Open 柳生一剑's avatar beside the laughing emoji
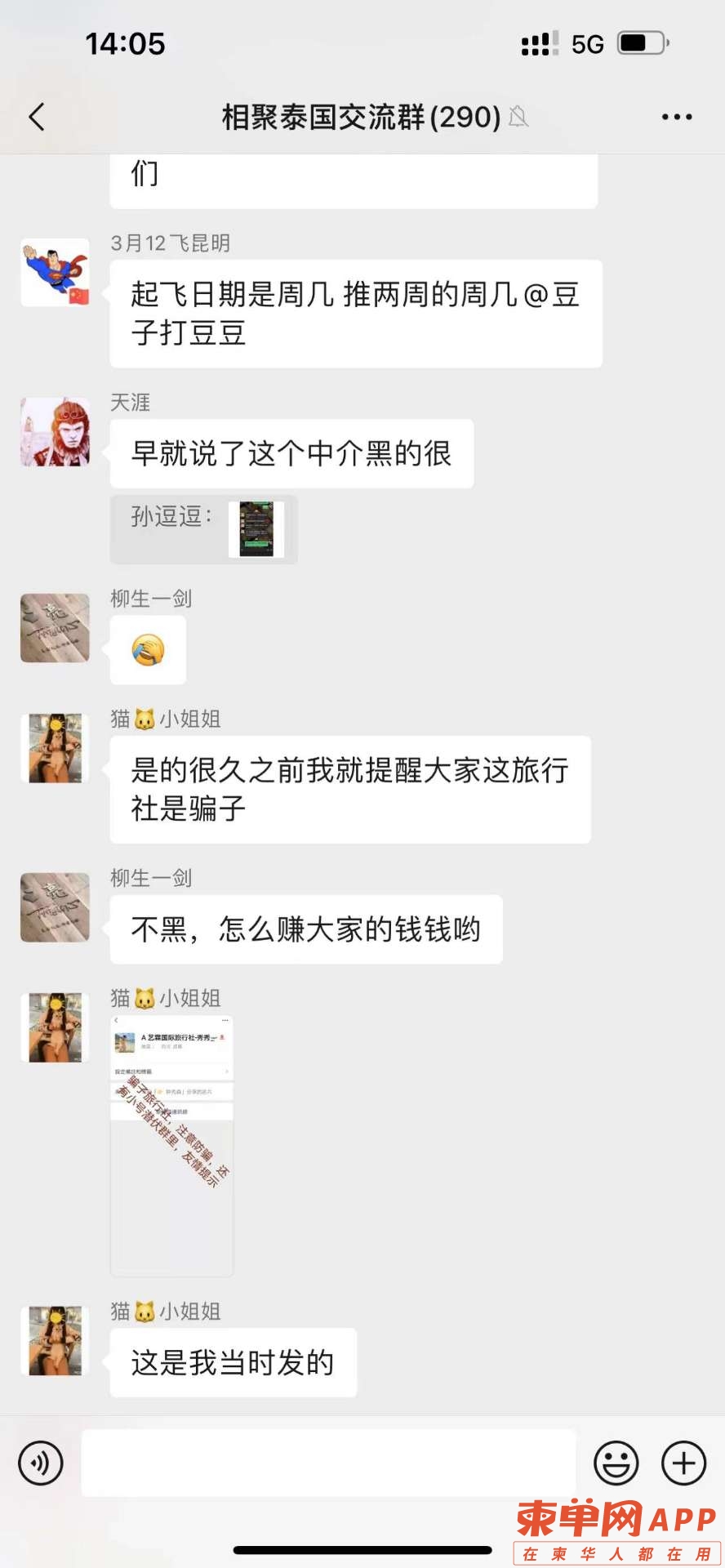This screenshot has width=725, height=1568. (55, 628)
